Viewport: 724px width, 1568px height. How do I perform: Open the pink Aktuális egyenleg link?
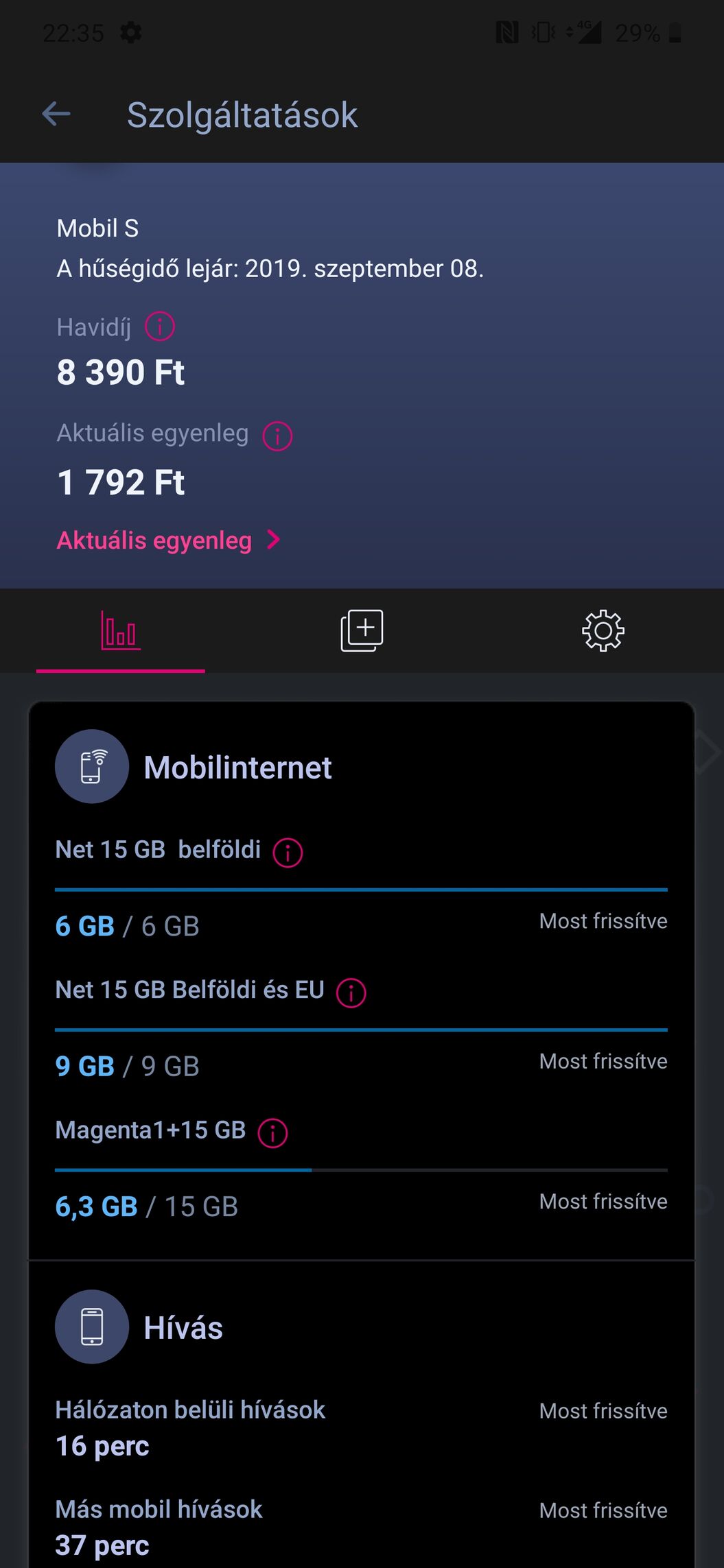pyautogui.click(x=168, y=541)
